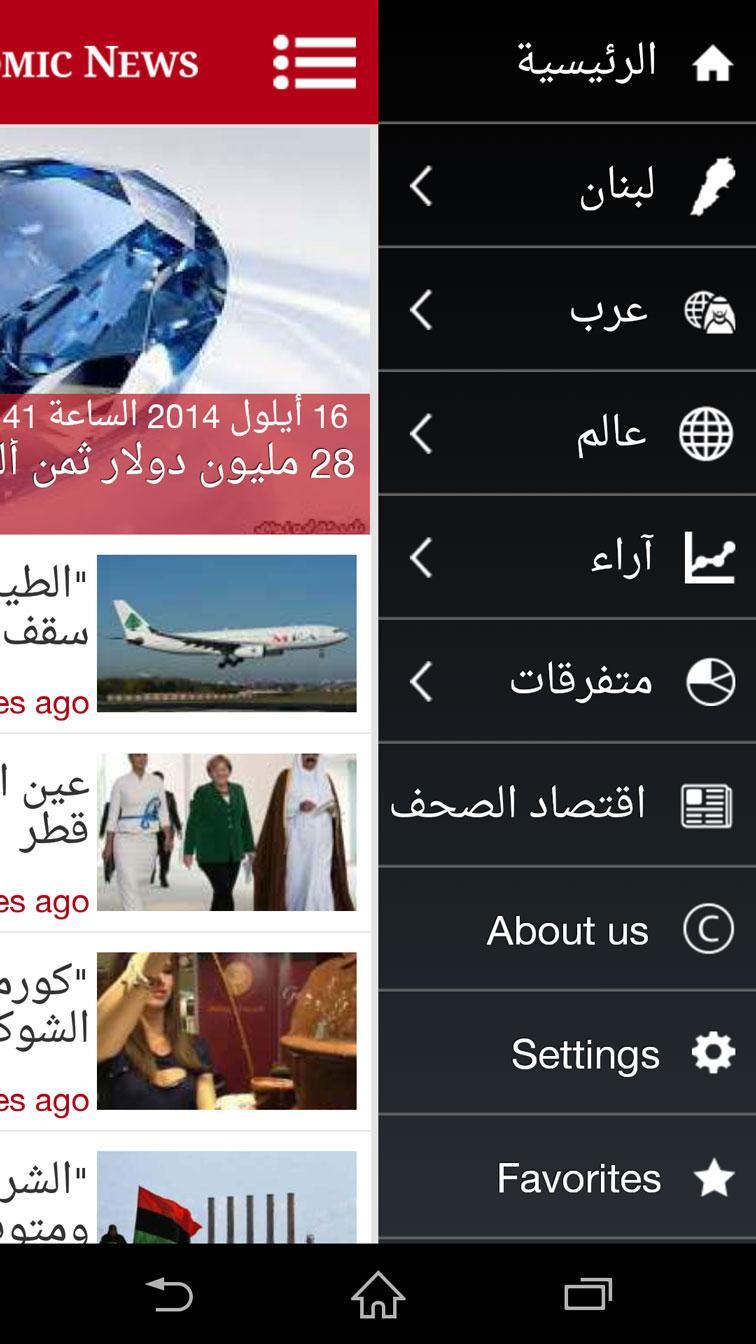
Task: Tap the system home button
Action: coord(378,1295)
